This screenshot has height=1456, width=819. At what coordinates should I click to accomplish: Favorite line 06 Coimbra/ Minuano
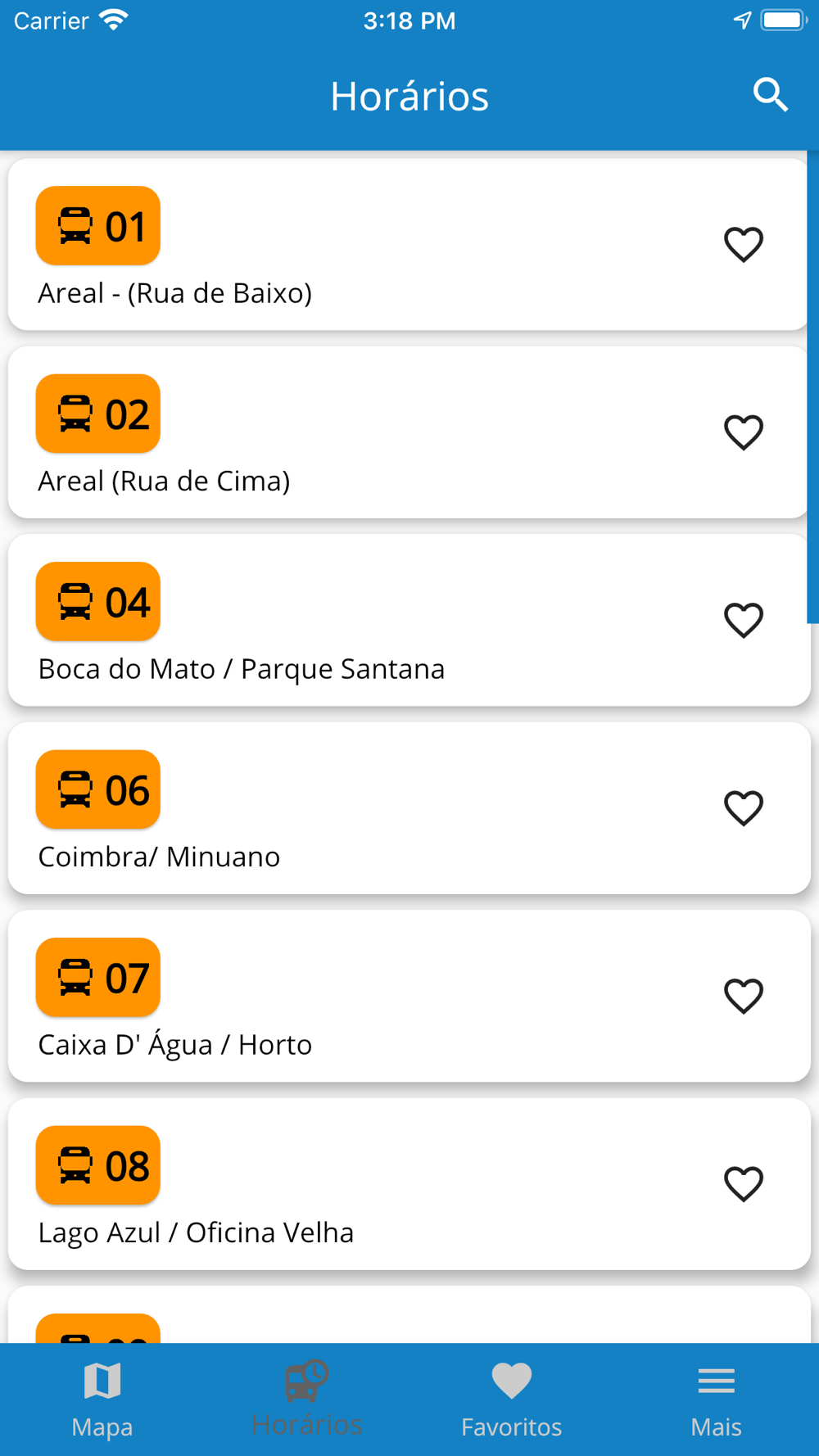(744, 807)
